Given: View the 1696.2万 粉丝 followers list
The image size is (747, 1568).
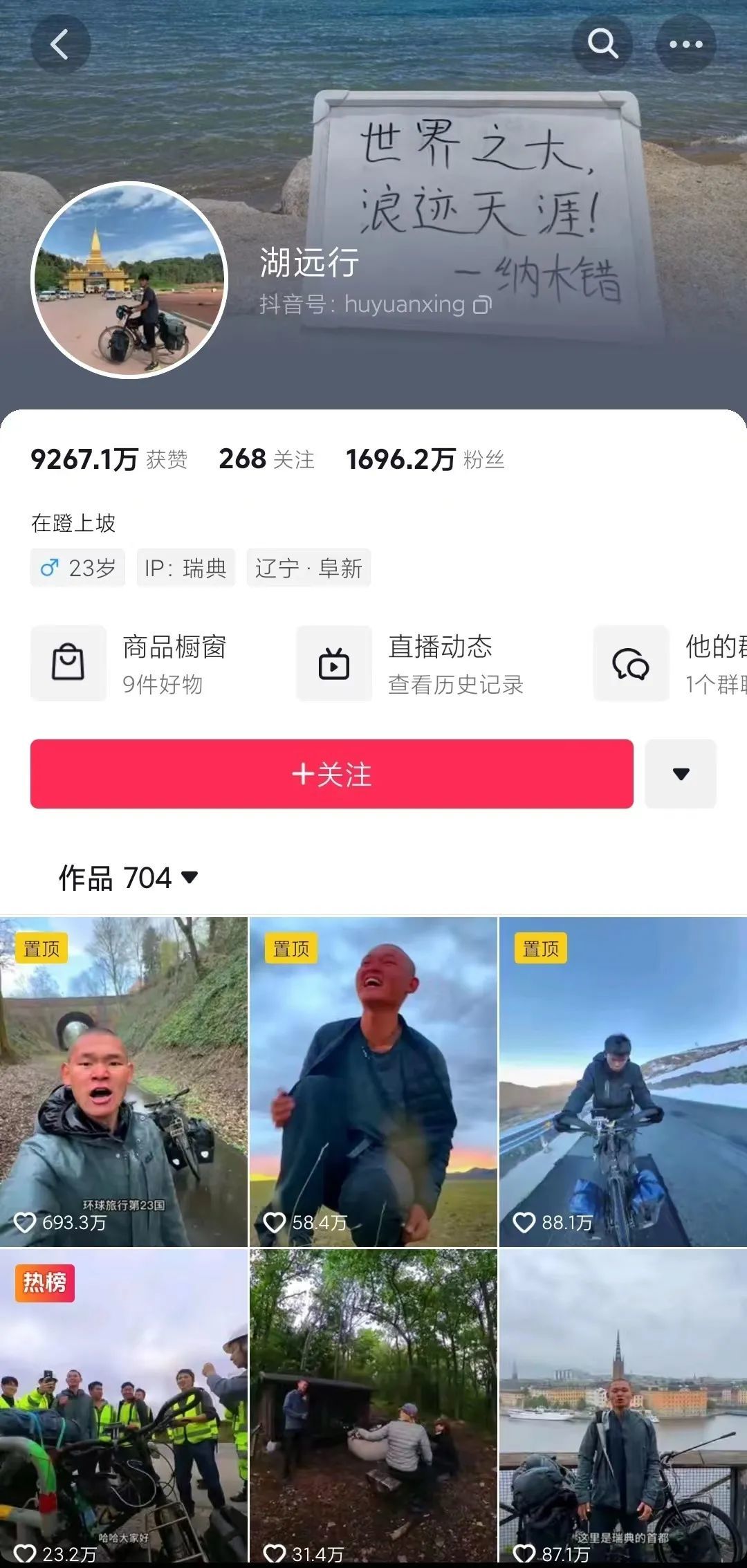Looking at the screenshot, I should (x=425, y=459).
